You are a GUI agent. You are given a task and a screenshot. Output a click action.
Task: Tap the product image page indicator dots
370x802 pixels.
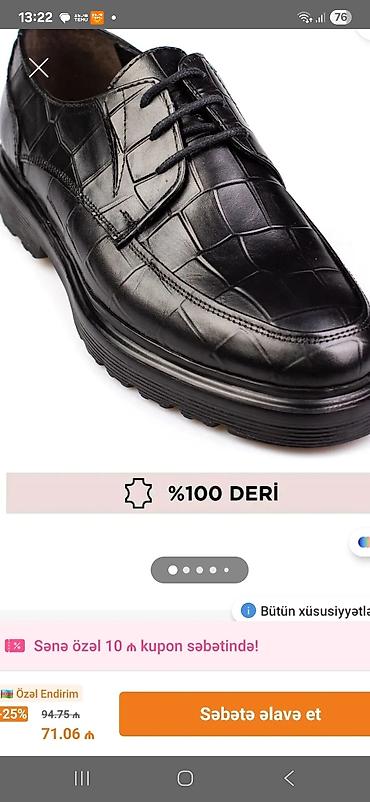[200, 570]
